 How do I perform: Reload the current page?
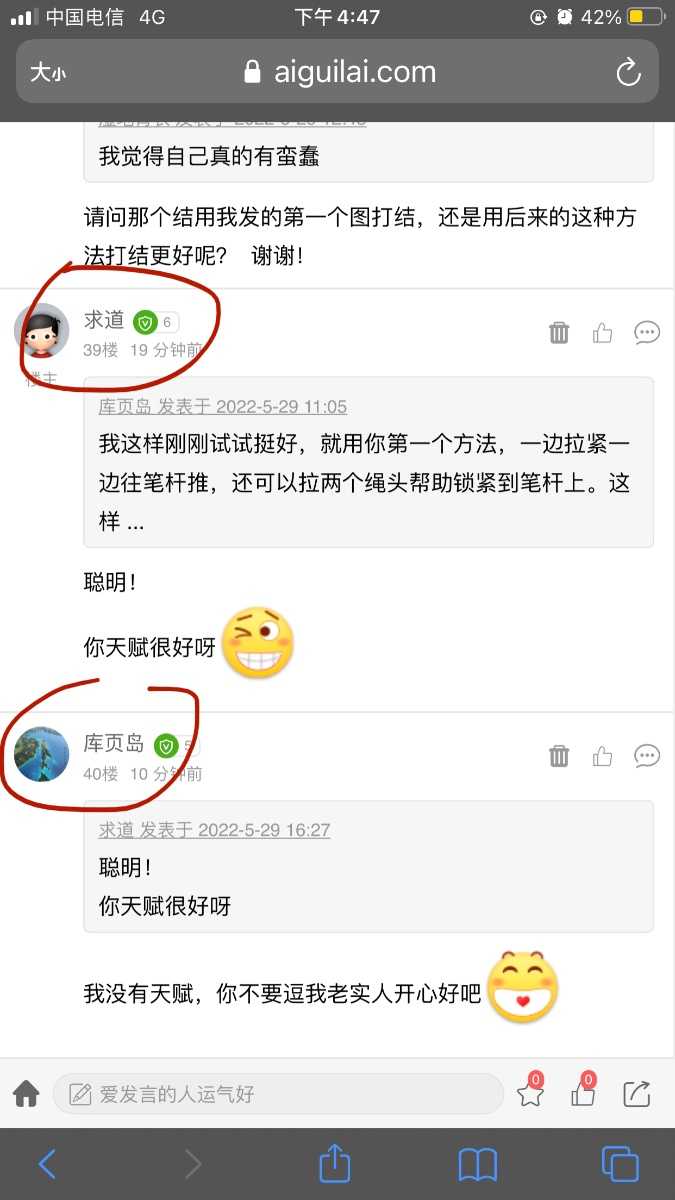click(627, 72)
